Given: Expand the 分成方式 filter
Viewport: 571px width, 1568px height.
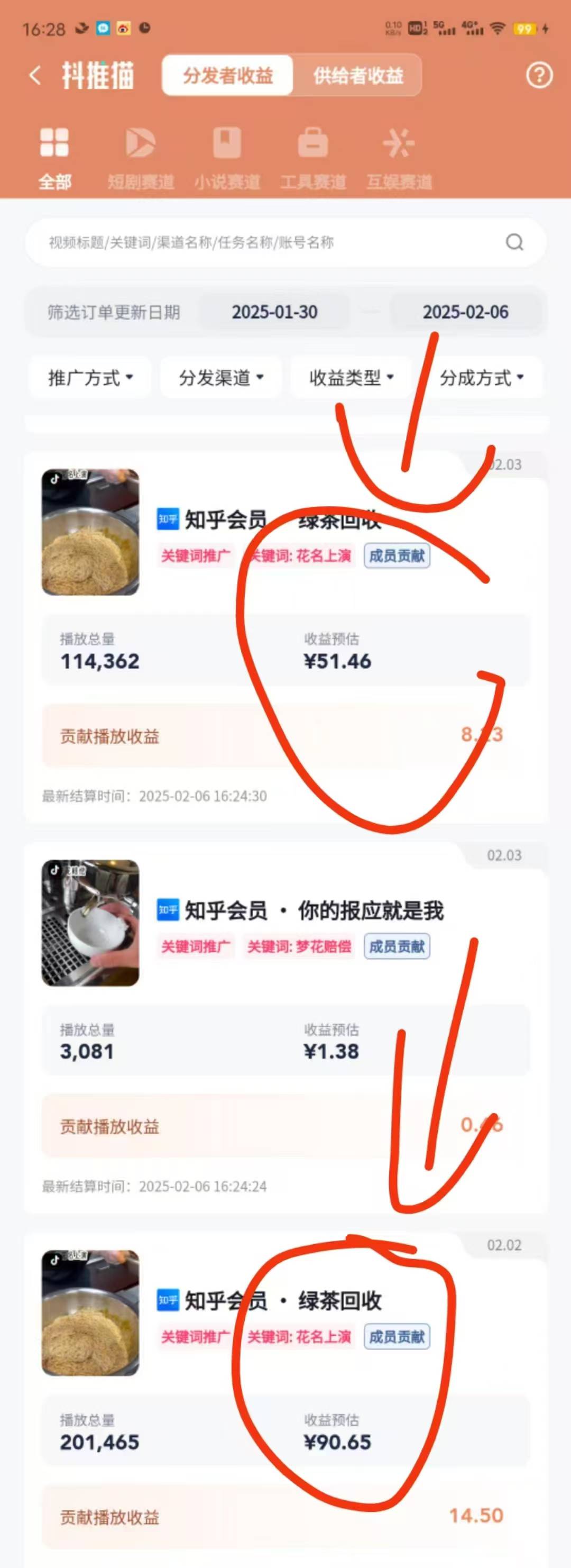Looking at the screenshot, I should coord(482,378).
